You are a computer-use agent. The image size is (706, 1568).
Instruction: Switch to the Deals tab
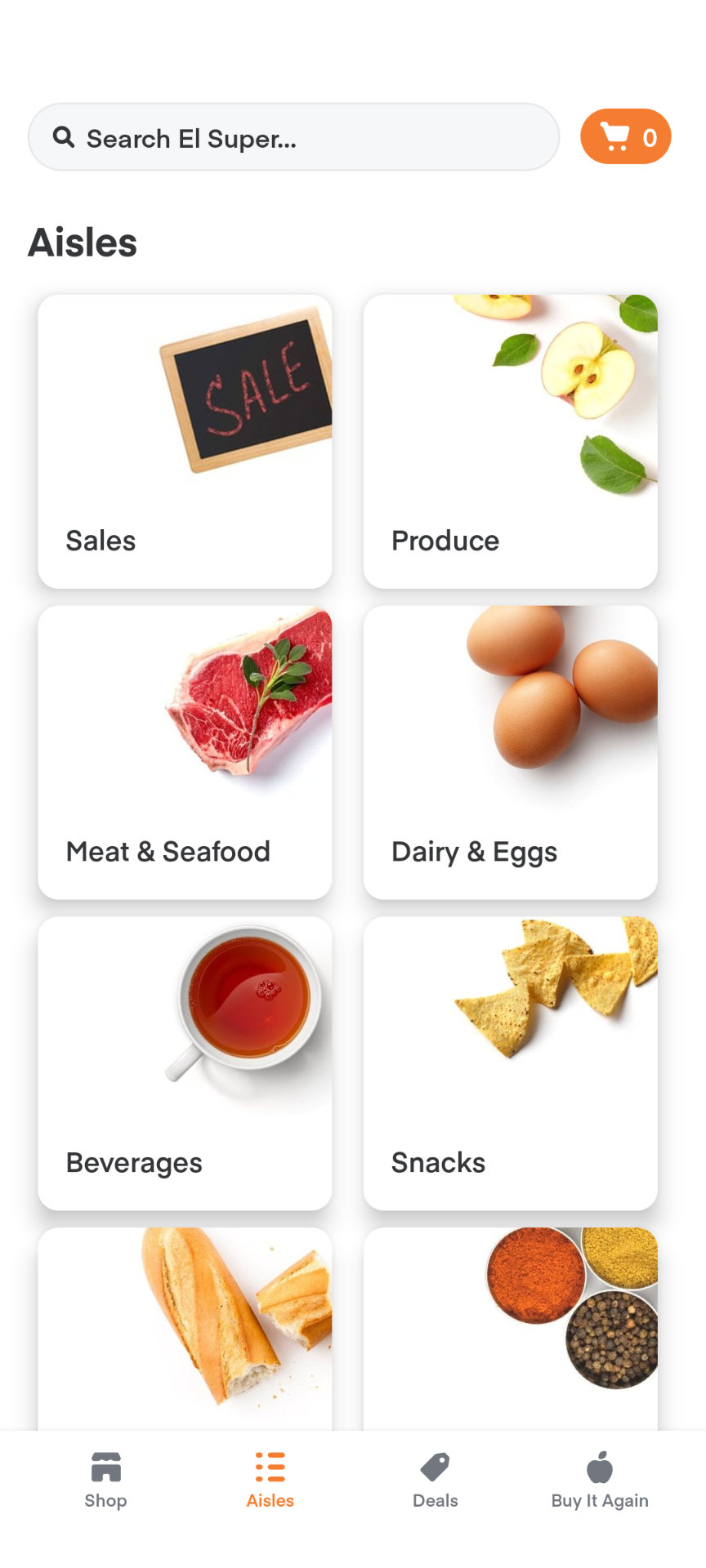pyautogui.click(x=435, y=1480)
